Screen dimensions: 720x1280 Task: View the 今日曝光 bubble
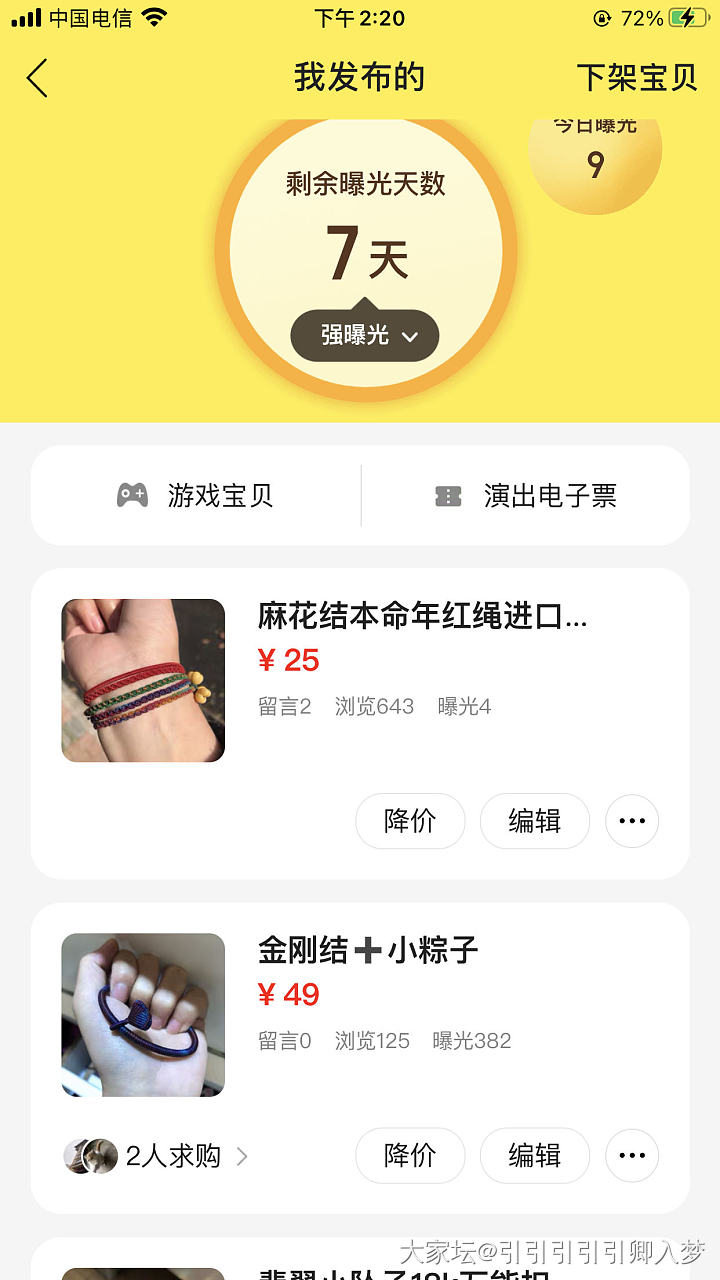click(x=595, y=160)
